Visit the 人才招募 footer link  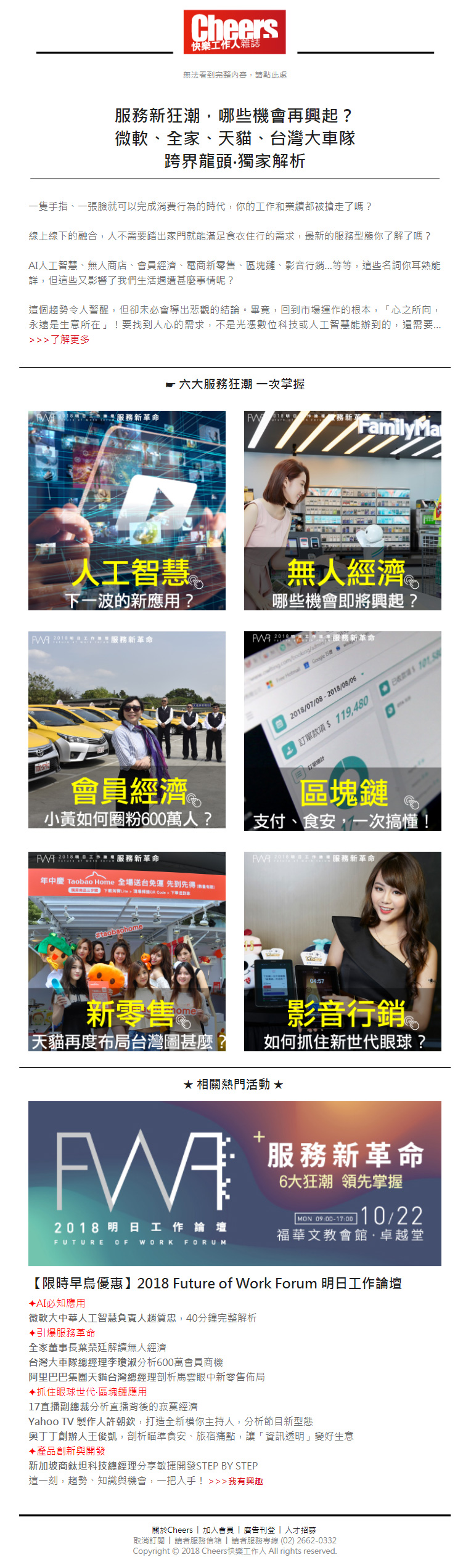tap(300, 1530)
